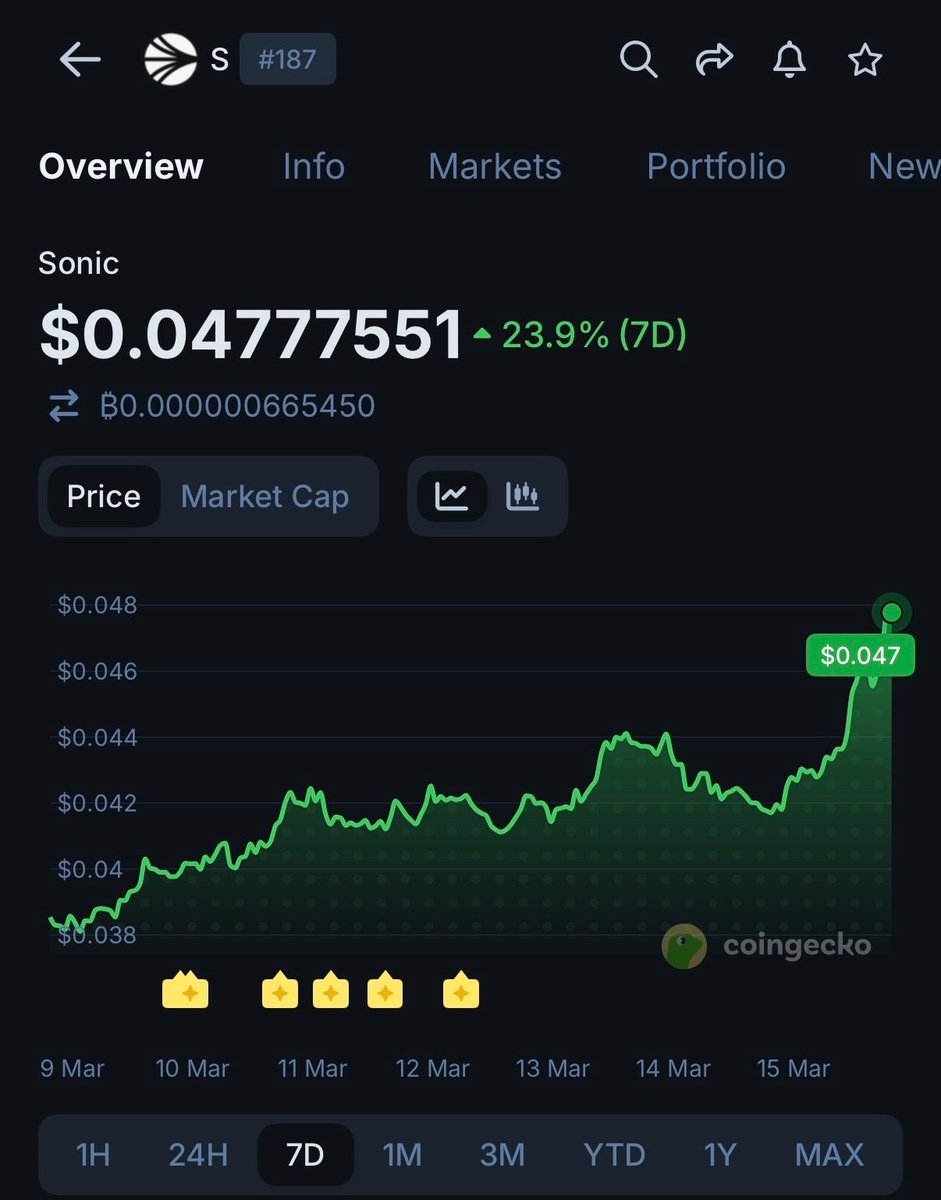941x1200 pixels.
Task: Set a price alert with the bell
Action: pyautogui.click(x=790, y=60)
